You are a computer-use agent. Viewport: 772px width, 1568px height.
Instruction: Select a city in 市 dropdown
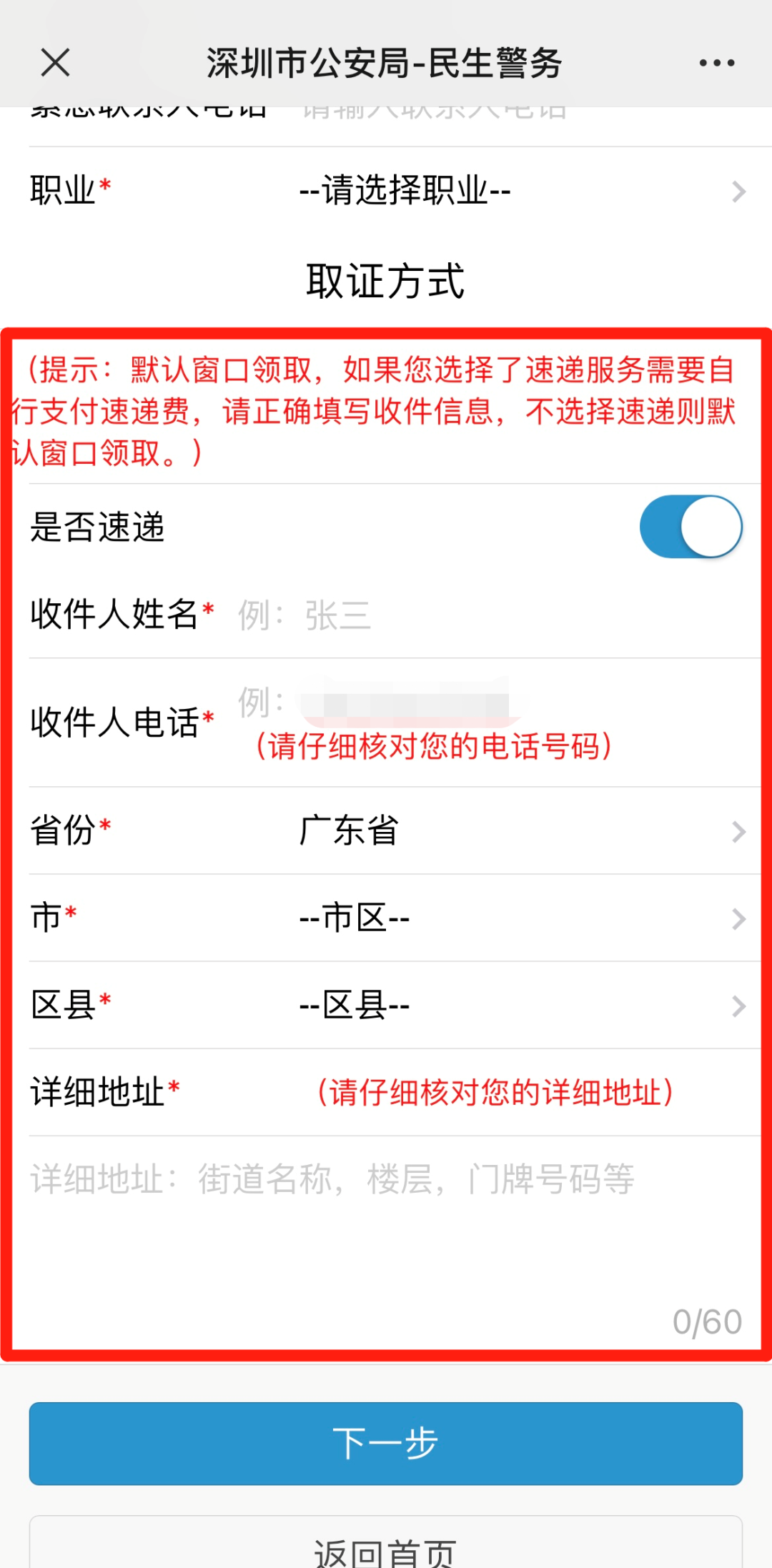[522, 918]
